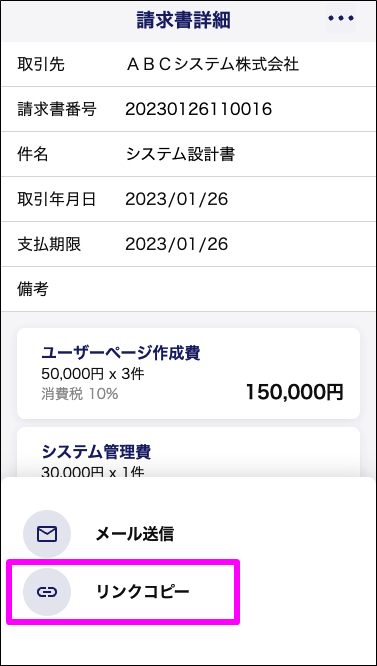Open the three-dot overflow menu
Image resolution: width=377 pixels, height=666 pixels.
(x=340, y=19)
